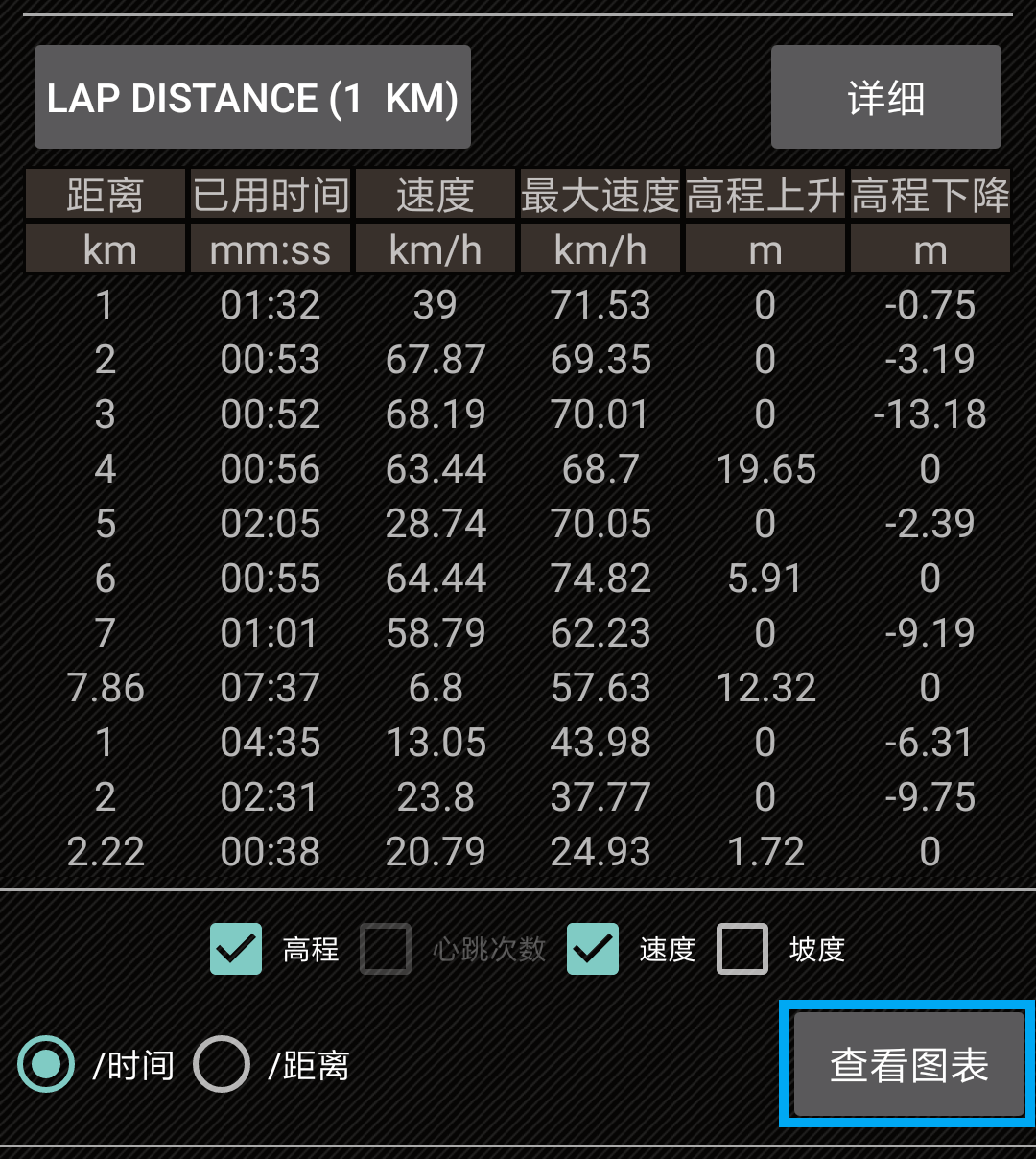The image size is (1036, 1159).
Task: Uncheck the 高程 elevation checkbox
Action: (236, 949)
